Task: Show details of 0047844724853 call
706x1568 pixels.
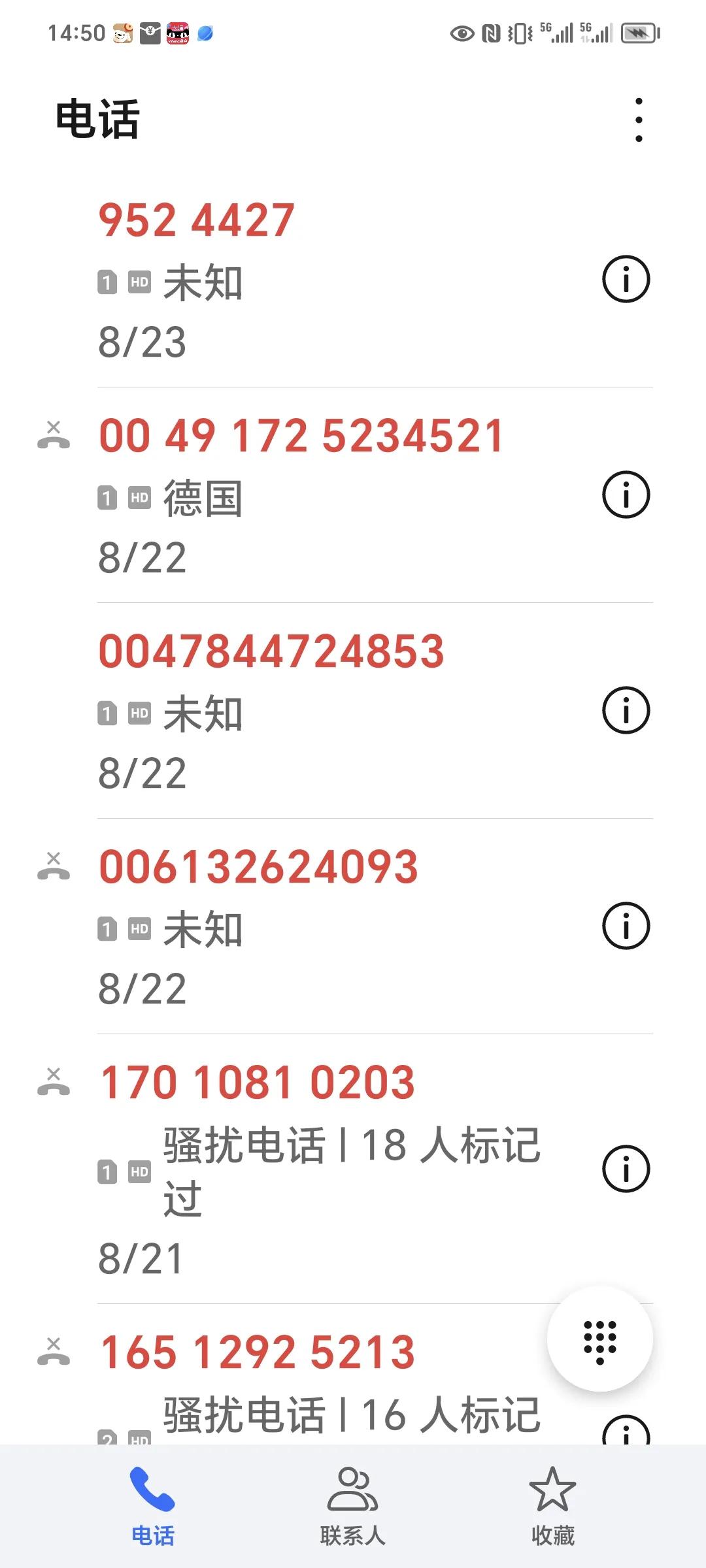Action: [x=626, y=710]
